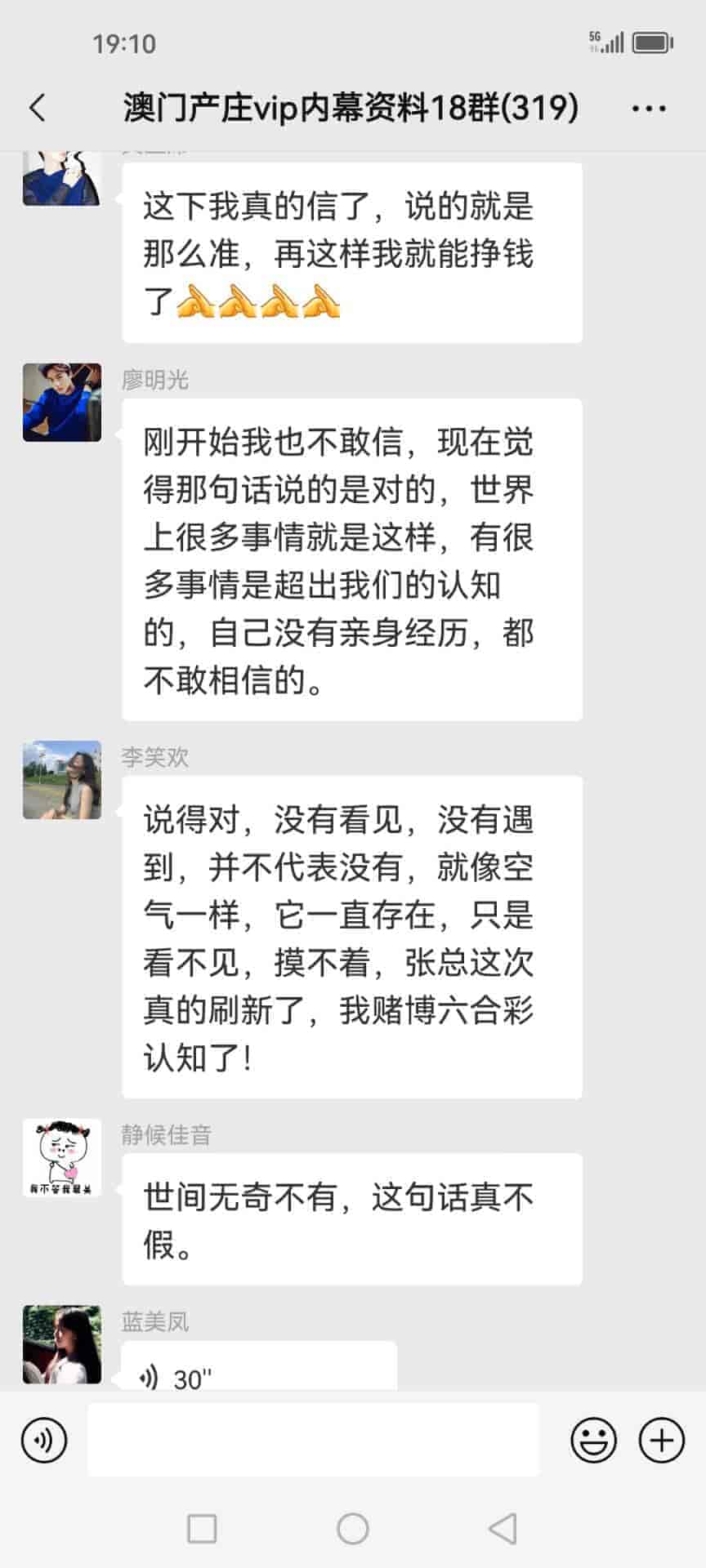
Task: Open the group chat overflow menu
Action: click(649, 108)
